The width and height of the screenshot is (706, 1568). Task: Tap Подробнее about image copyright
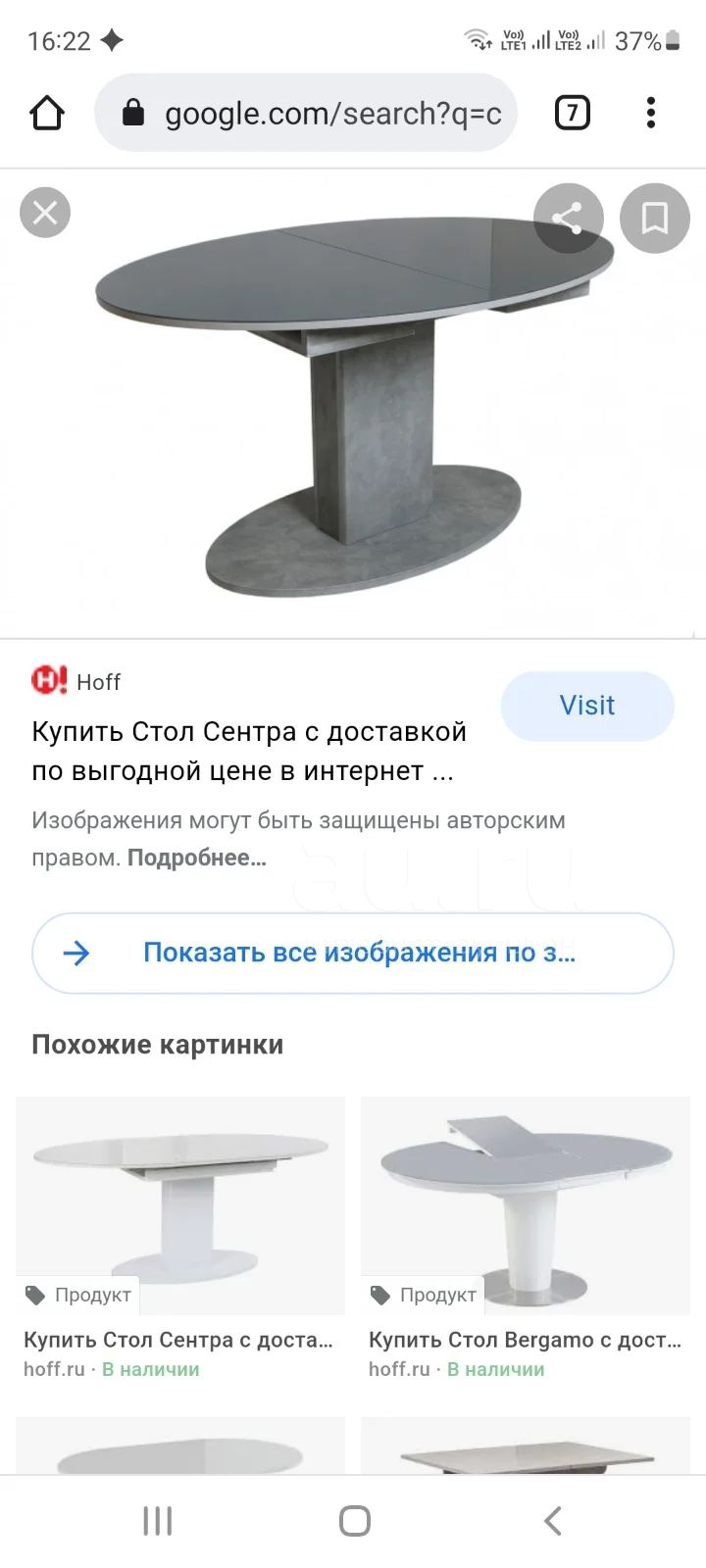197,857
